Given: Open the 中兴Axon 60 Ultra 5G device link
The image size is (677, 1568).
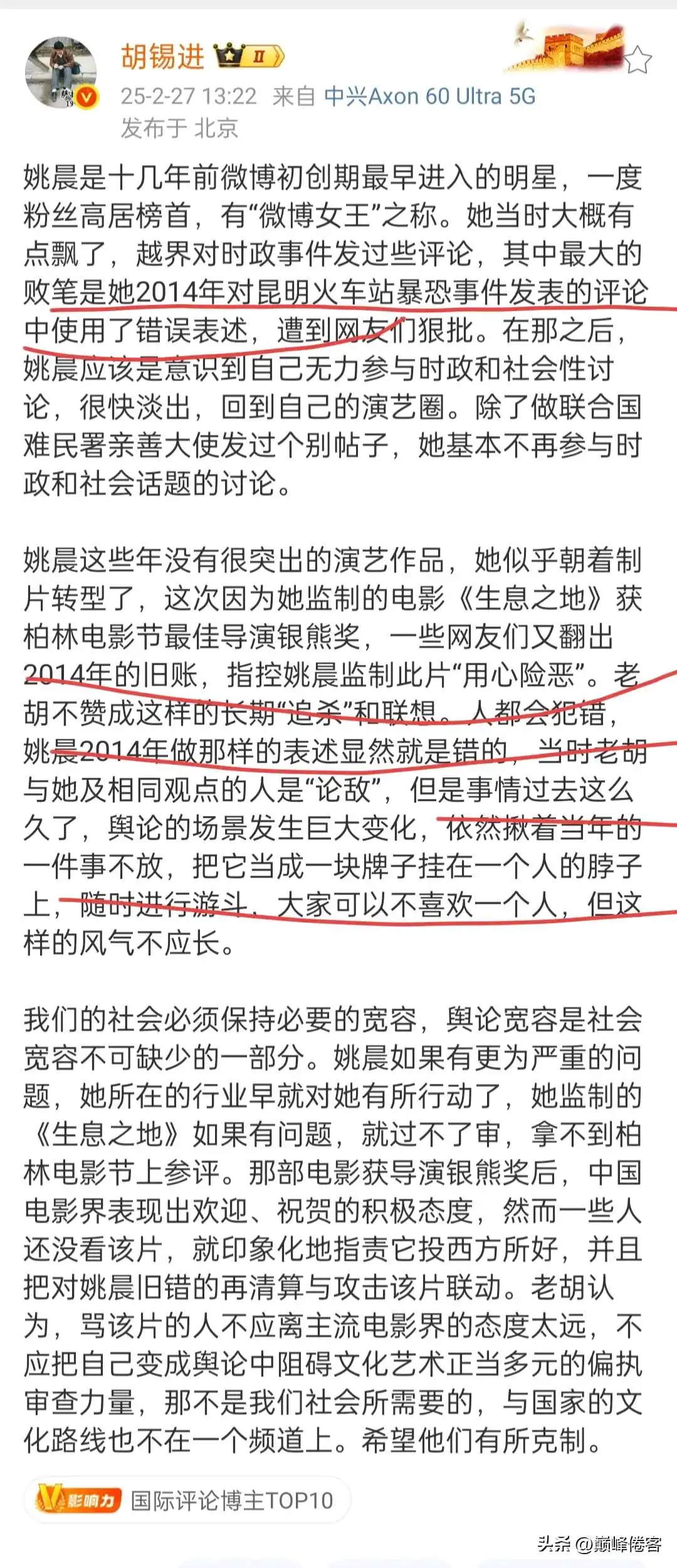Looking at the screenshot, I should tap(429, 97).
